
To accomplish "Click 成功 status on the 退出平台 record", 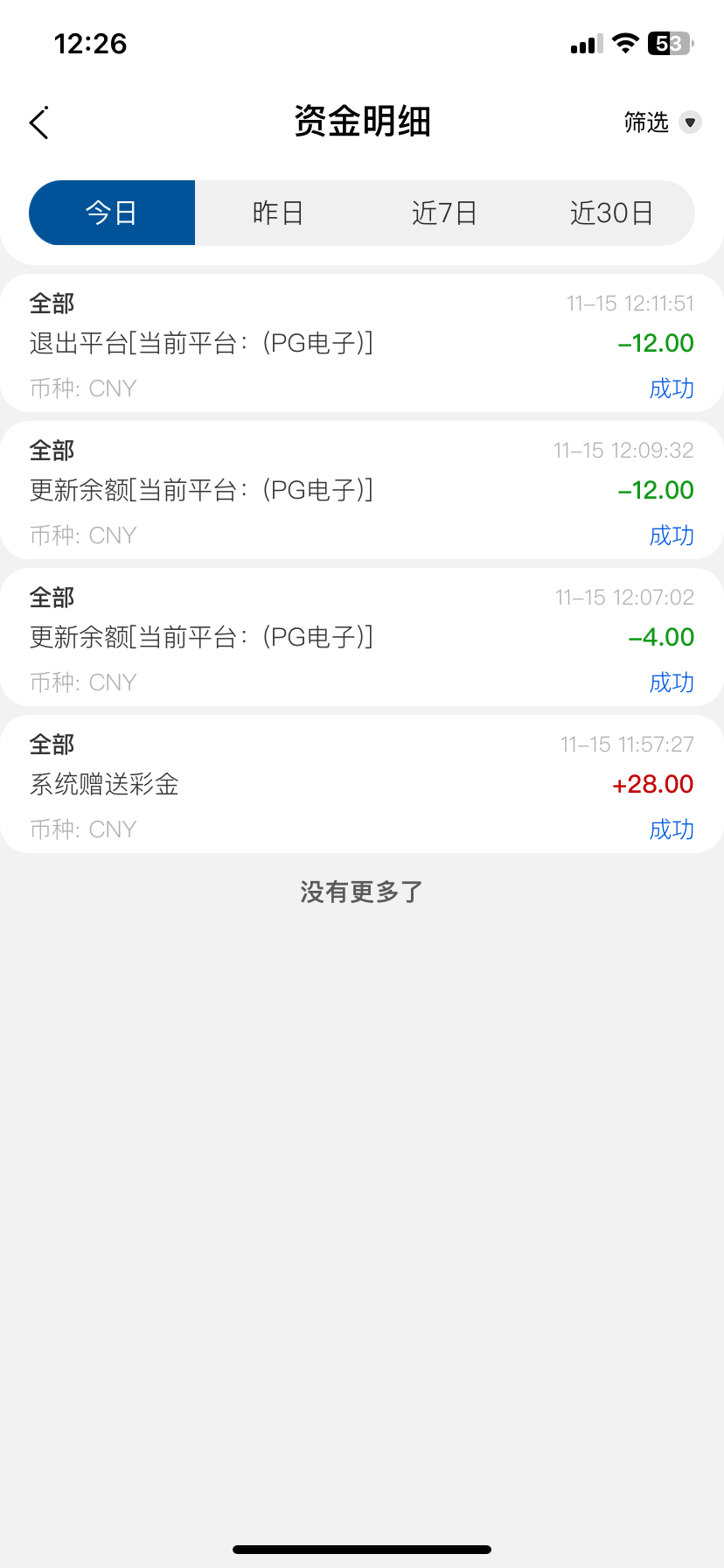I will [x=672, y=388].
